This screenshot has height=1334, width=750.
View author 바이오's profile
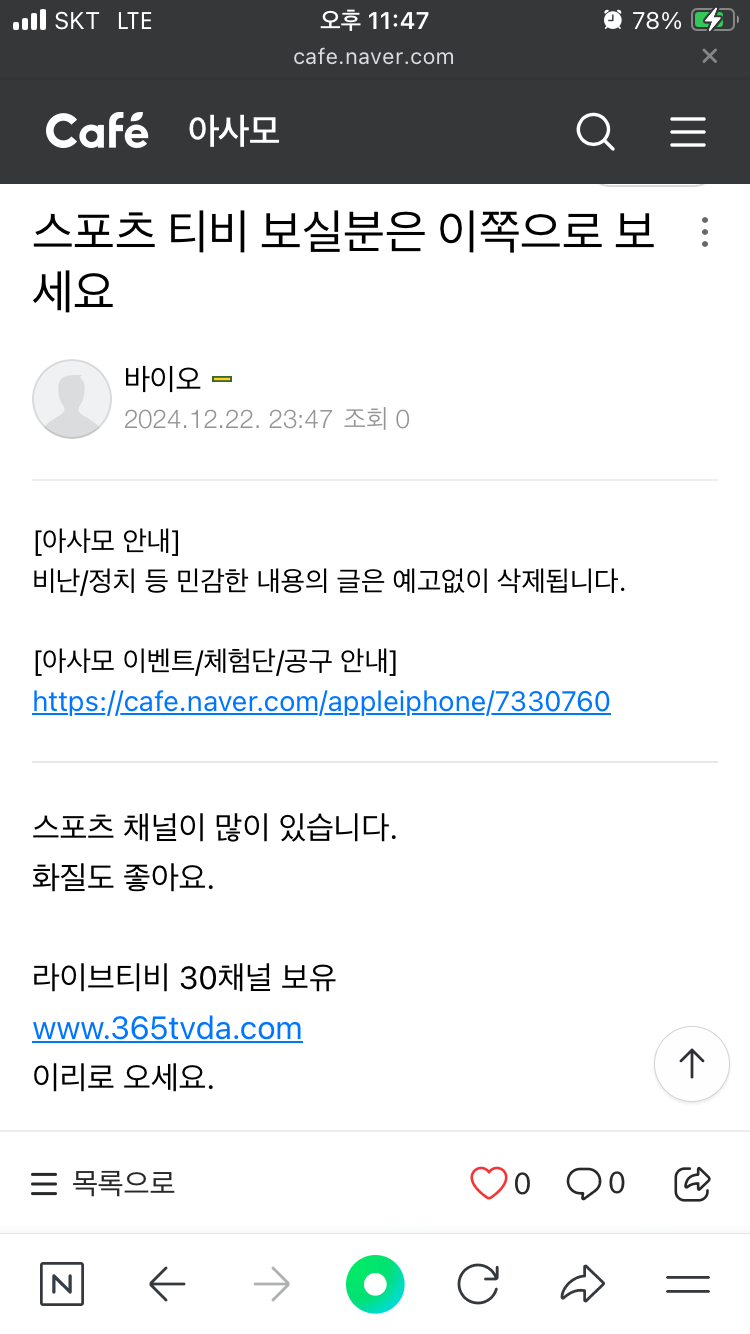click(163, 379)
